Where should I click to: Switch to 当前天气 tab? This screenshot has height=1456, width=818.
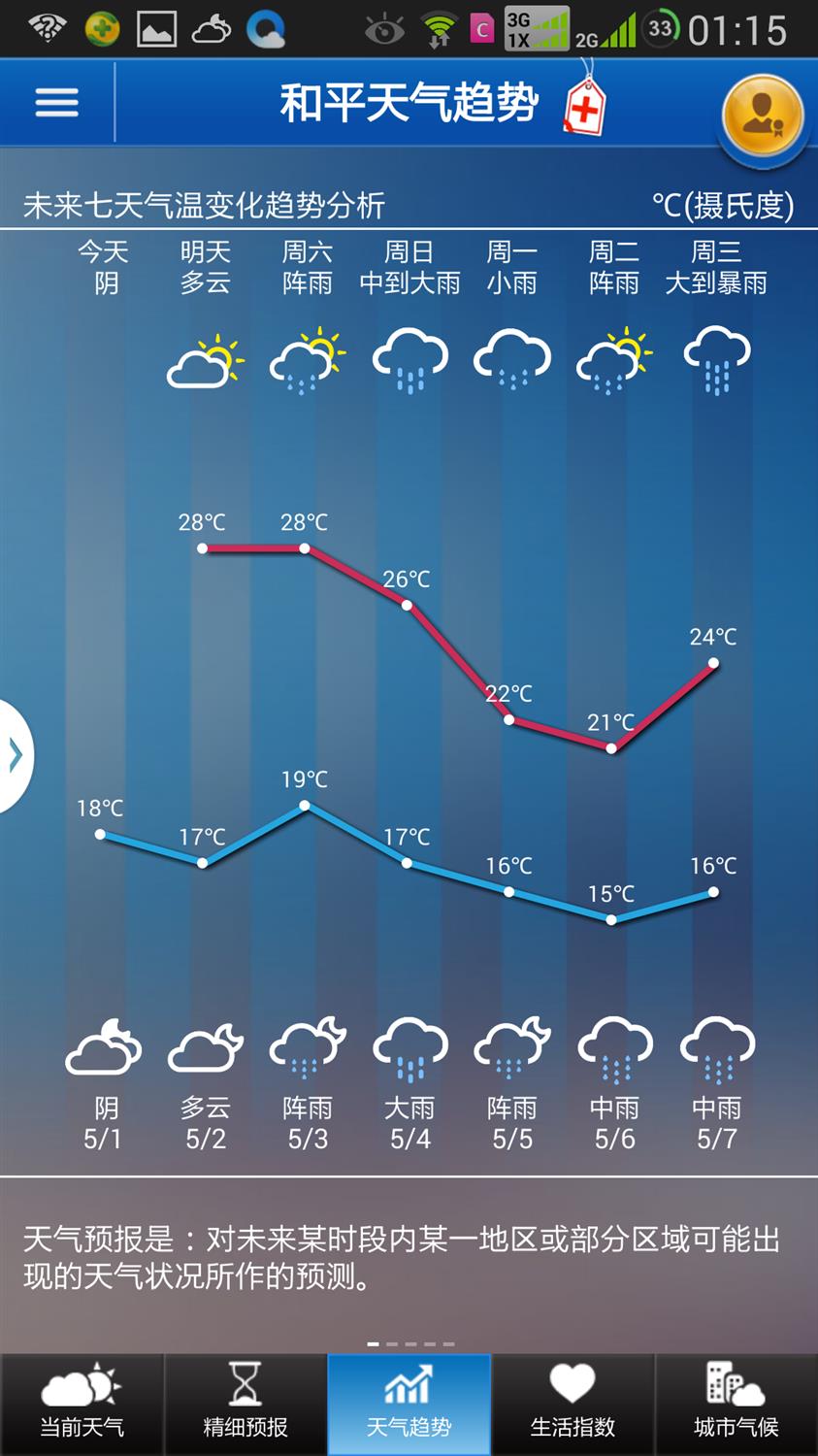click(x=82, y=1404)
